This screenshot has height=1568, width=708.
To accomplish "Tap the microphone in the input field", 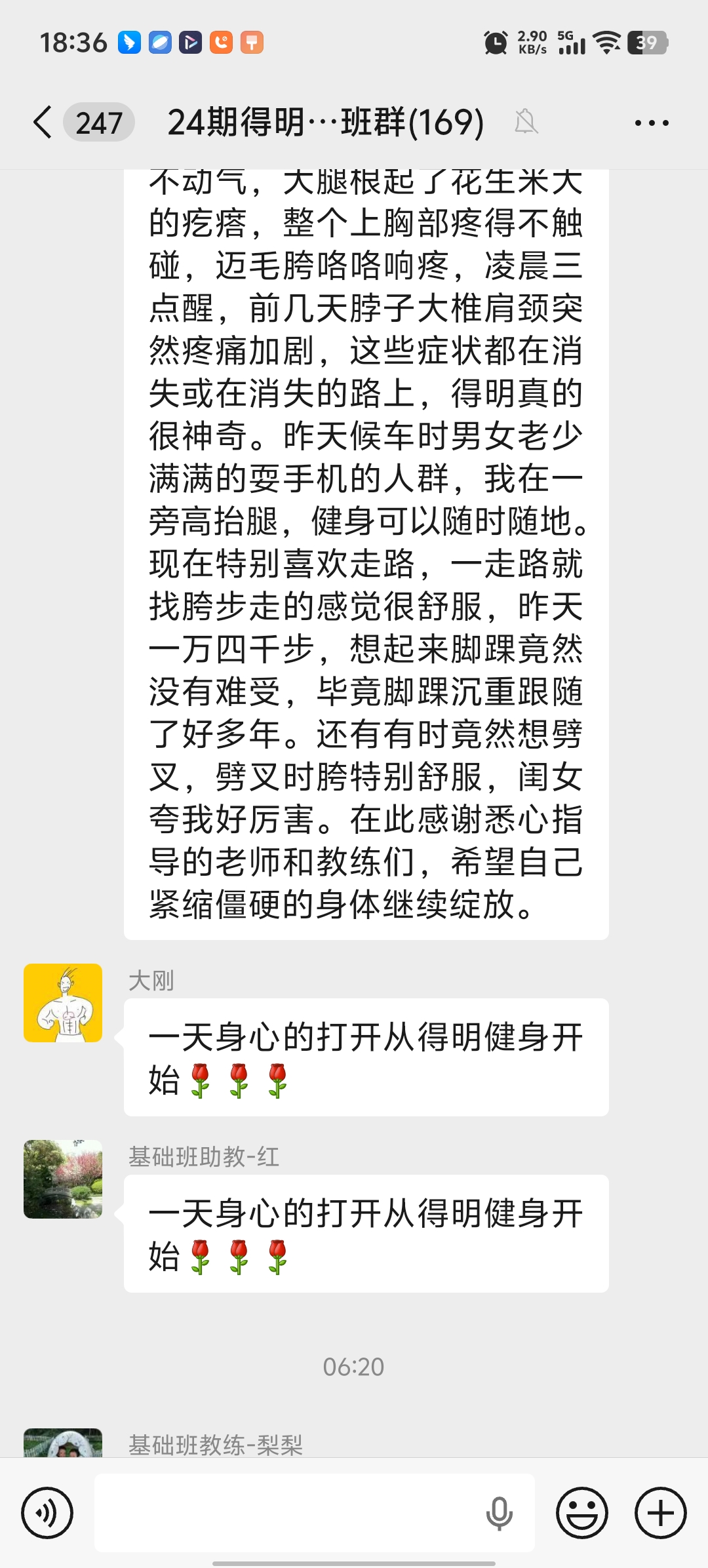I will 499,1513.
